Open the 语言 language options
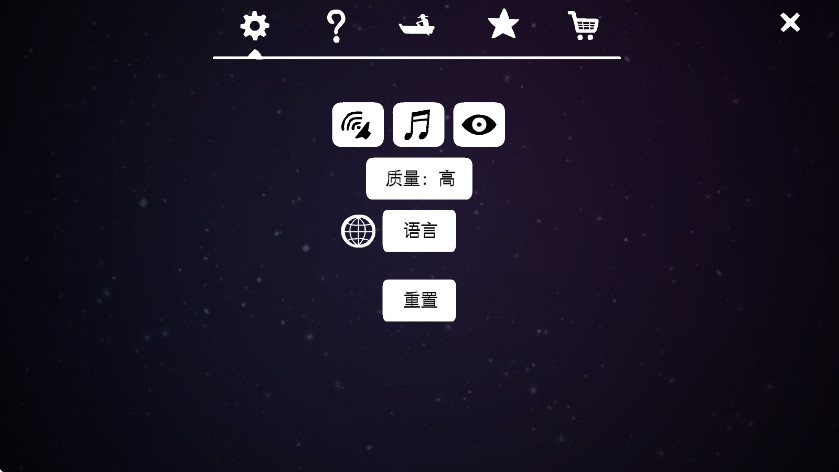 pyautogui.click(x=419, y=231)
